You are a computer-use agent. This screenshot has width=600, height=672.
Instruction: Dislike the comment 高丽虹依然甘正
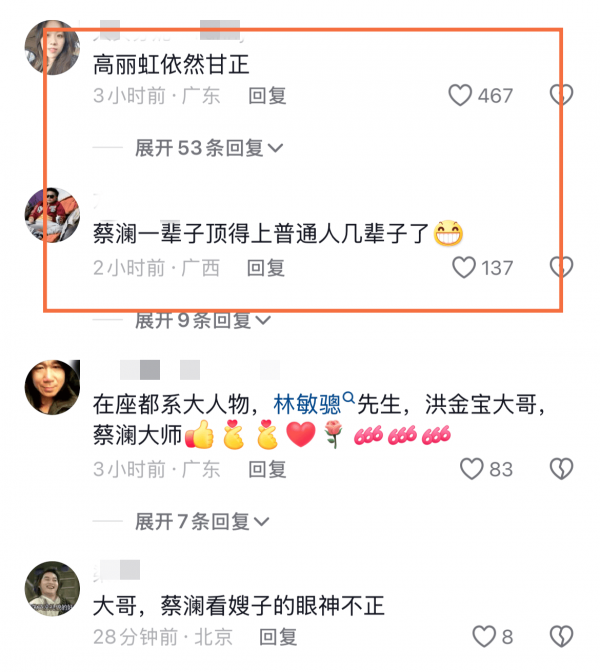point(563,96)
